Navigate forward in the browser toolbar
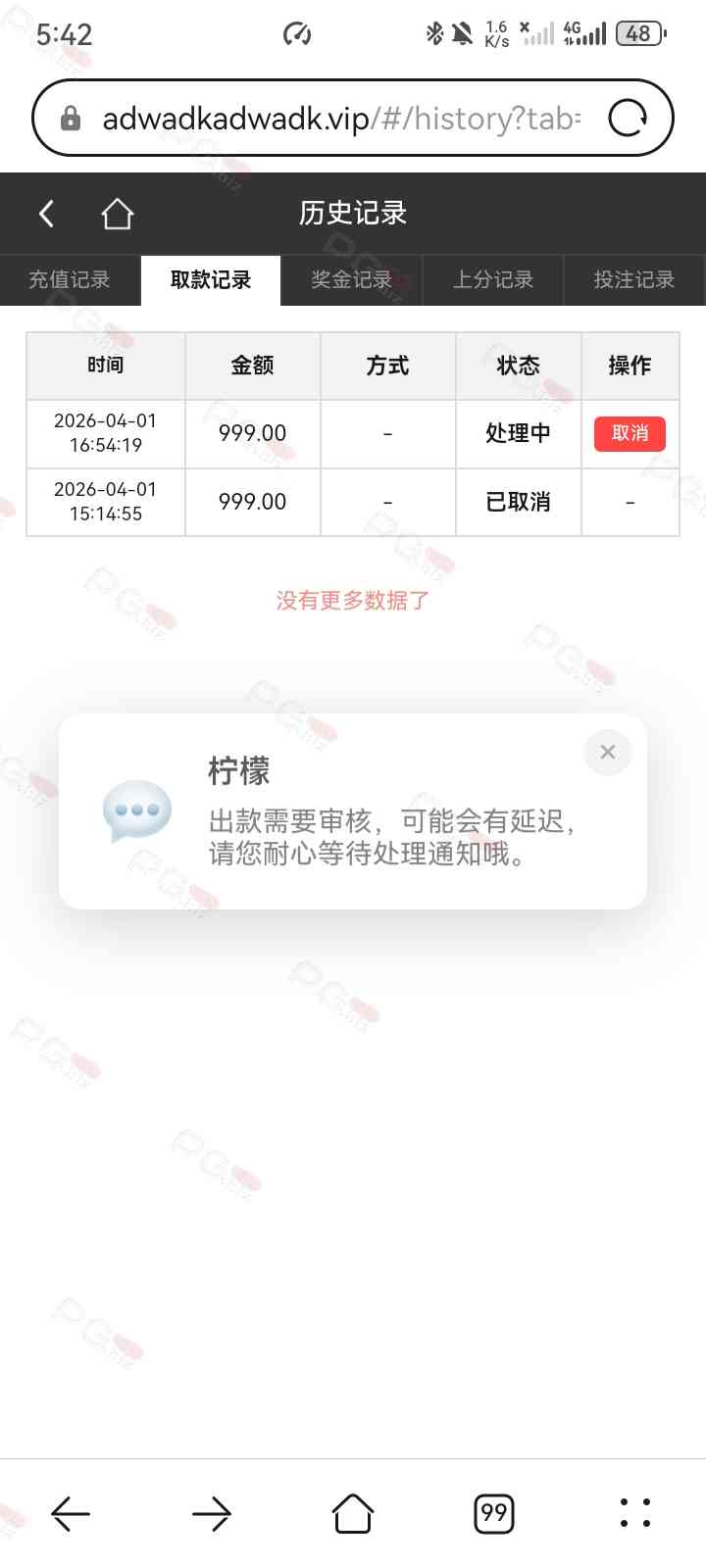The height and width of the screenshot is (1568, 706). pyautogui.click(x=212, y=1513)
